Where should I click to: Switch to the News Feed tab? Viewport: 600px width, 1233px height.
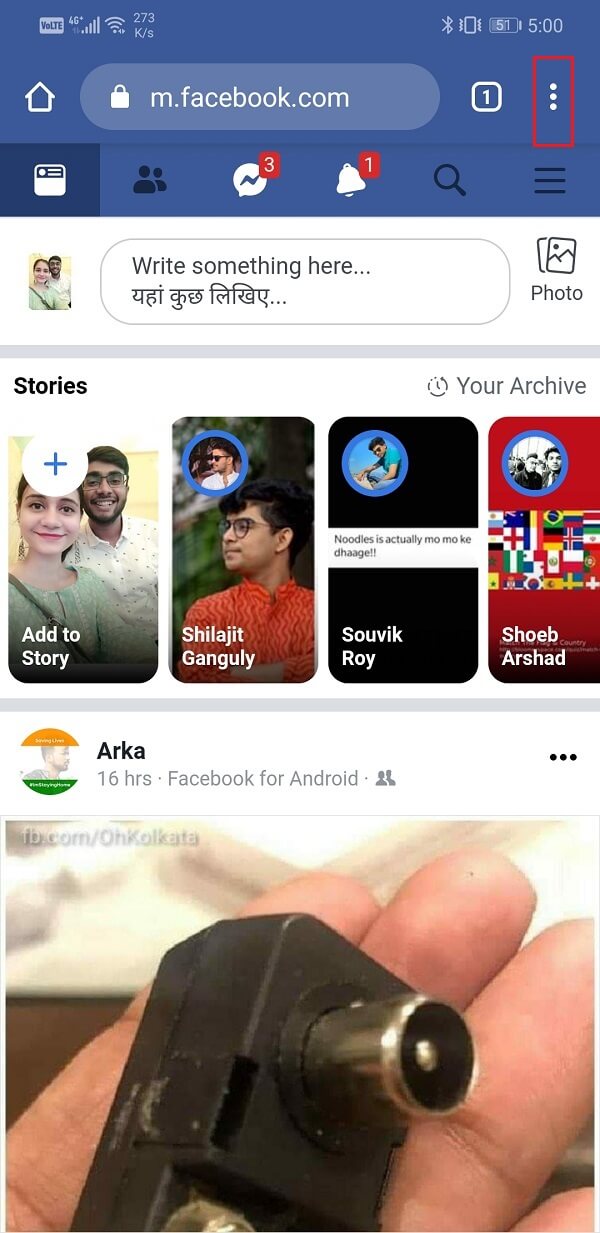pyautogui.click(x=49, y=180)
